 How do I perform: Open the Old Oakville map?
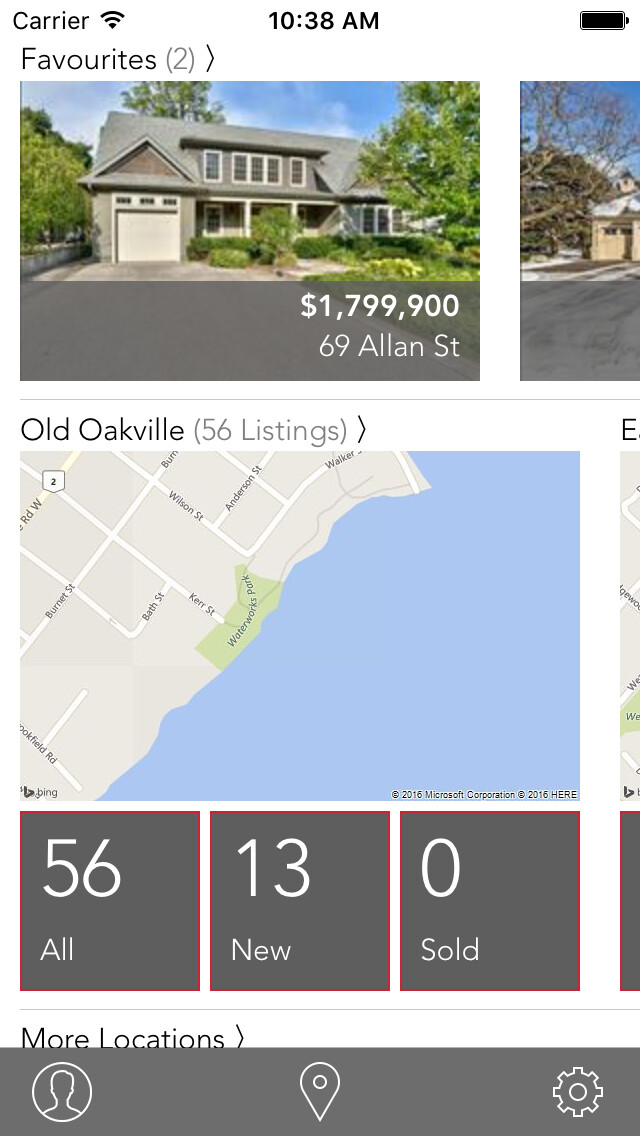300,625
